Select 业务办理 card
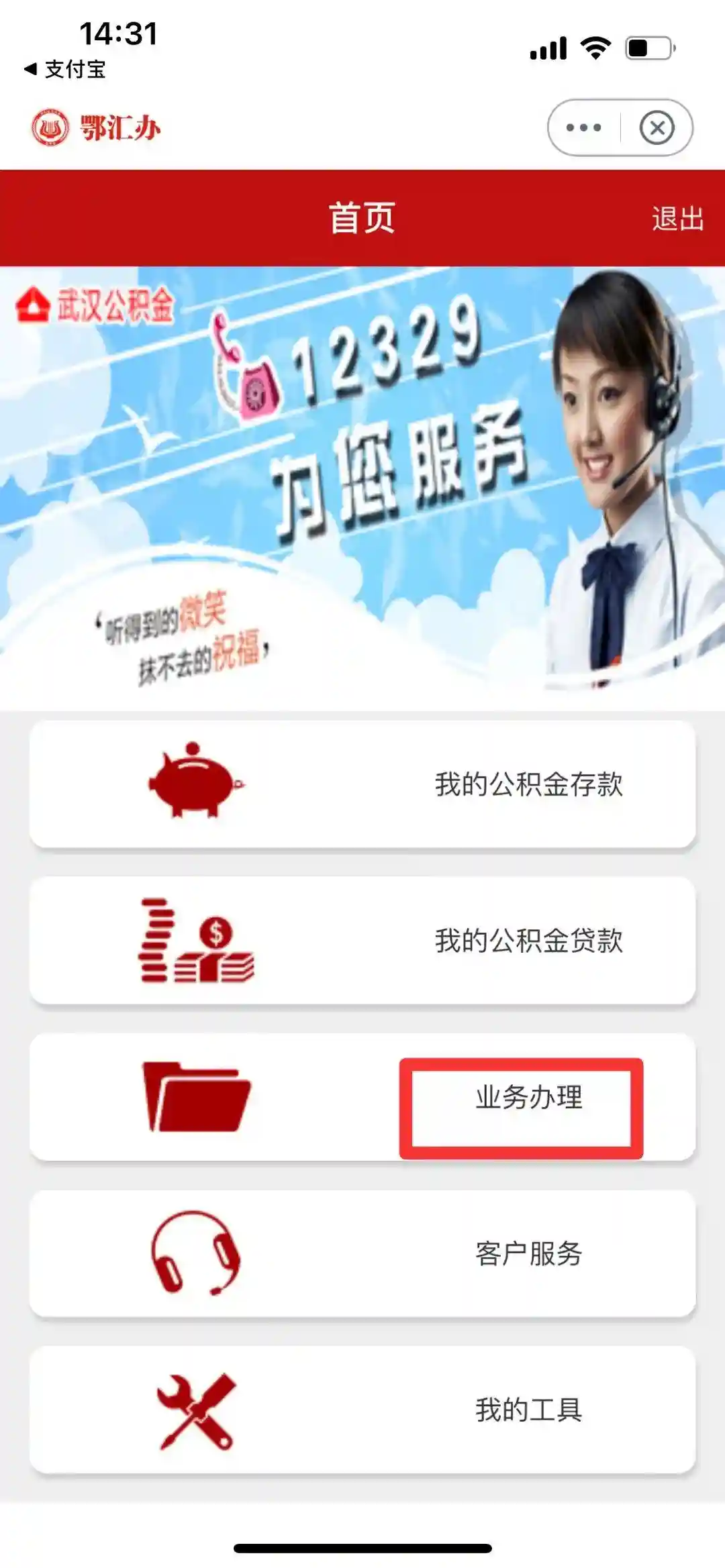This screenshot has width=725, height=1568. coord(362,1097)
